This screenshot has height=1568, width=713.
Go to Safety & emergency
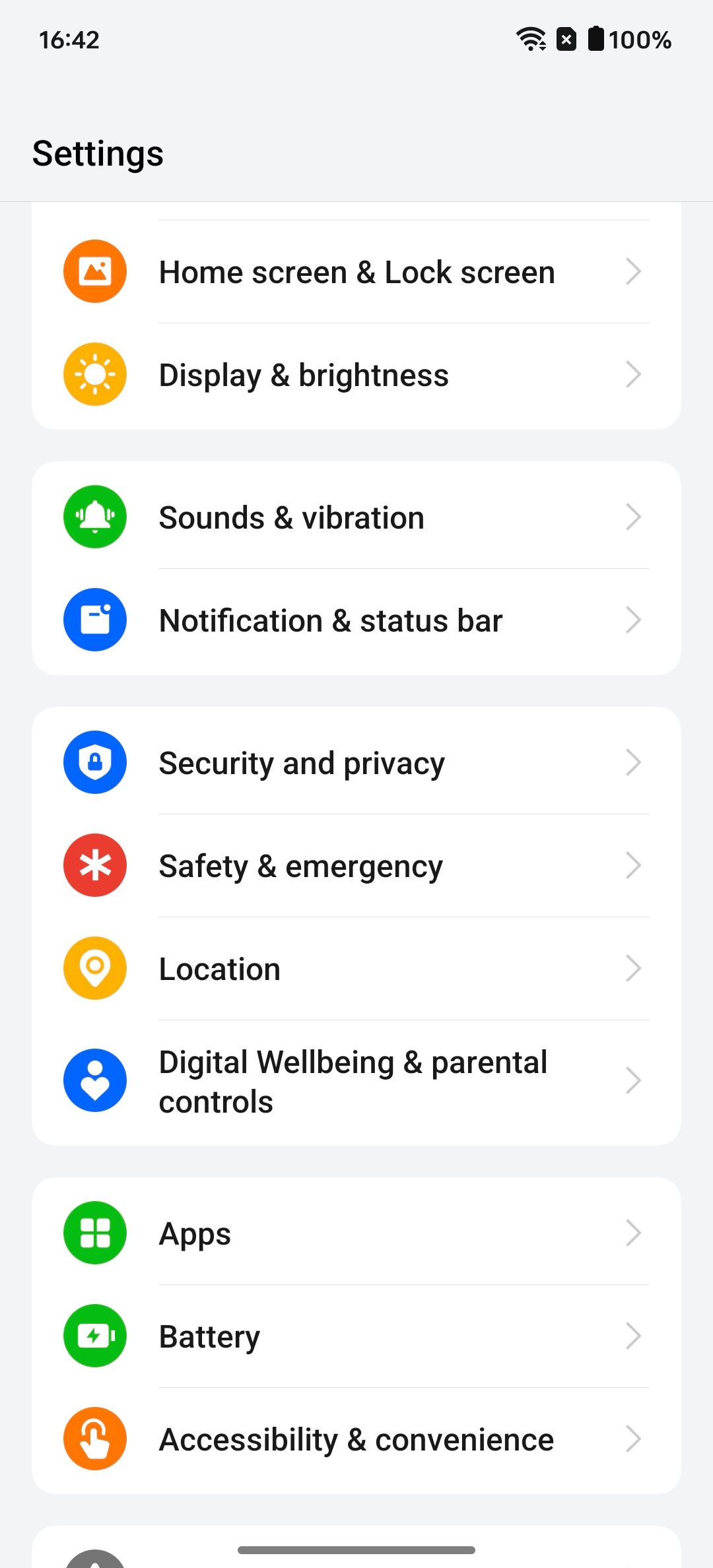pyautogui.click(x=356, y=866)
